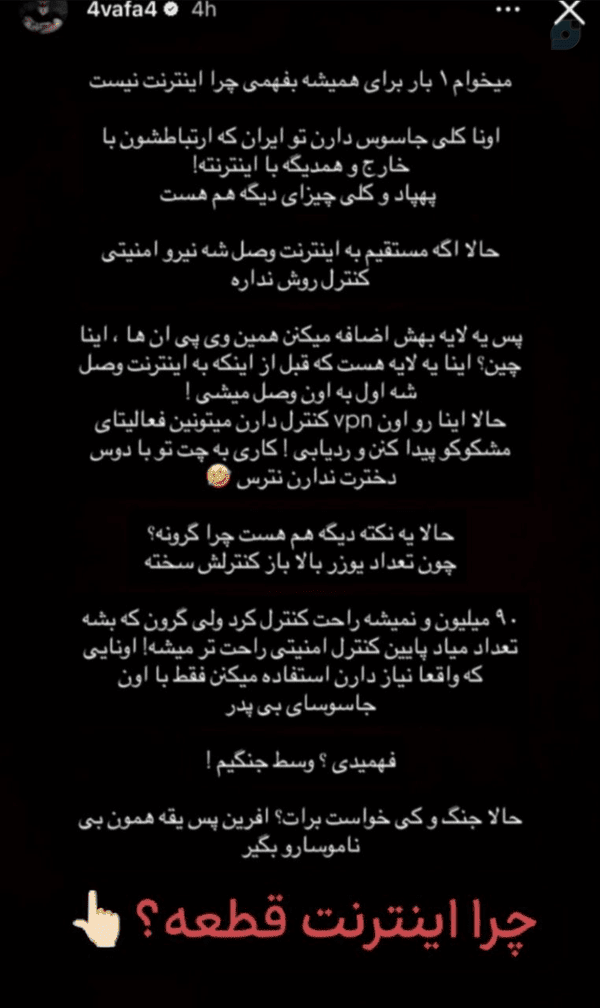Tap the 4vafa4 profile picture

(44, 14)
